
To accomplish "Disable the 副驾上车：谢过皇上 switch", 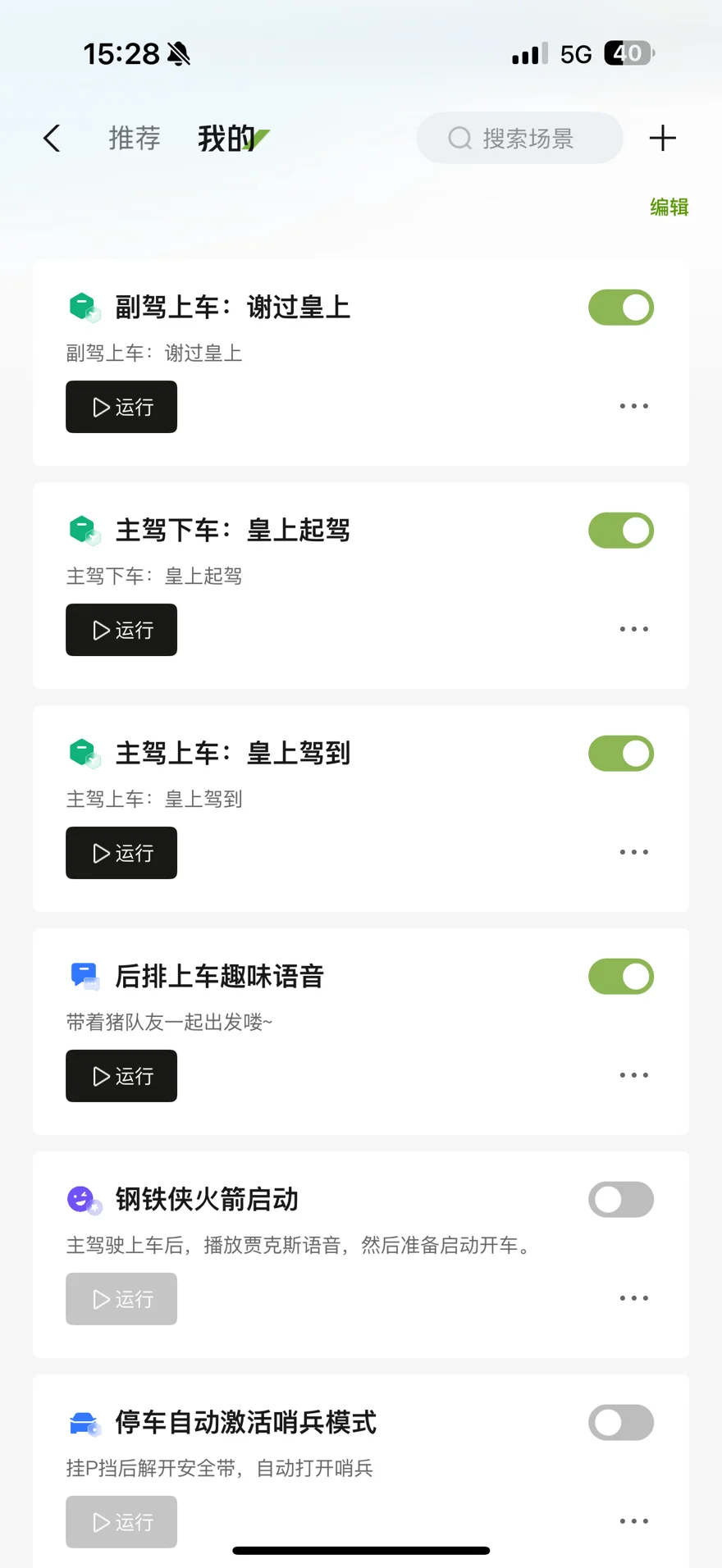I will 621,308.
